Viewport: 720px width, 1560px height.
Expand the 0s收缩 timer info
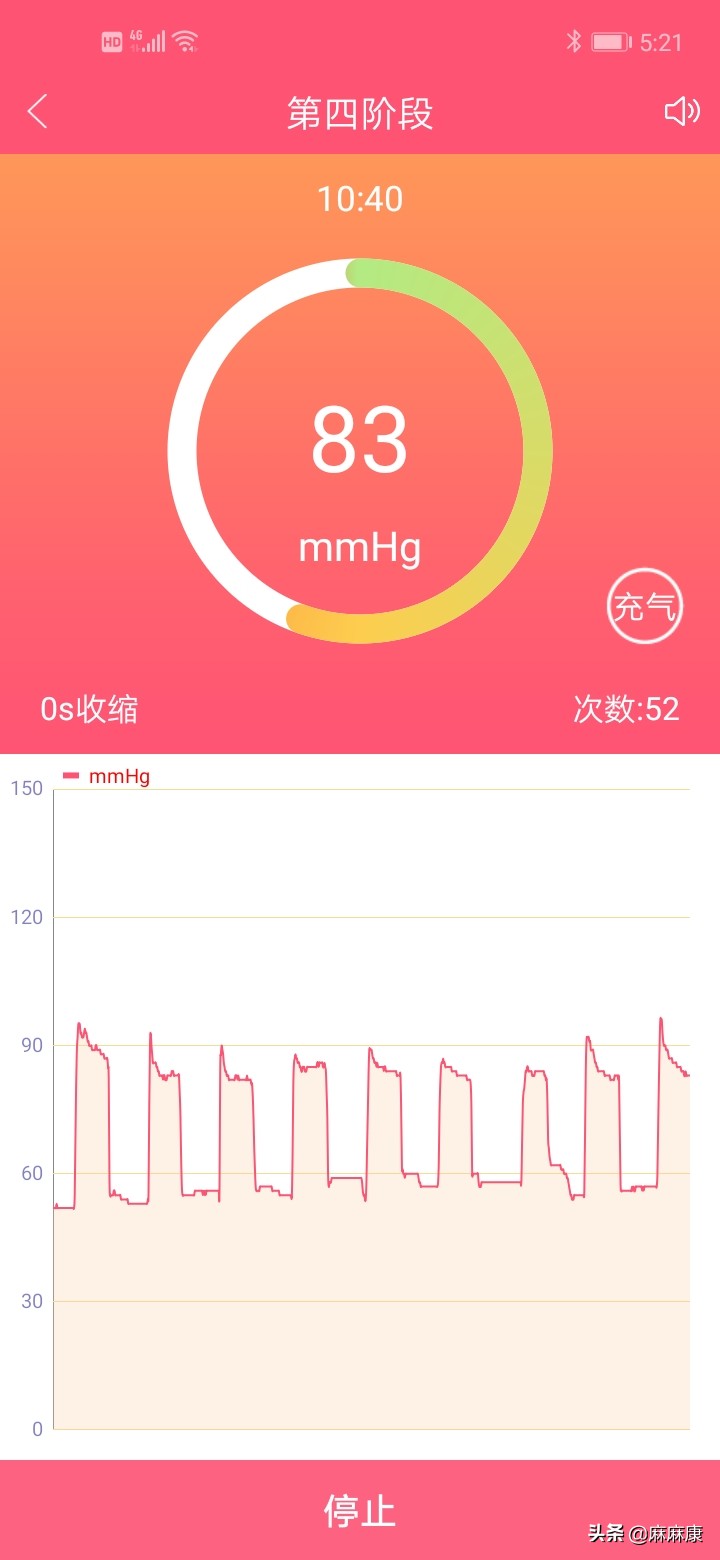(x=87, y=709)
